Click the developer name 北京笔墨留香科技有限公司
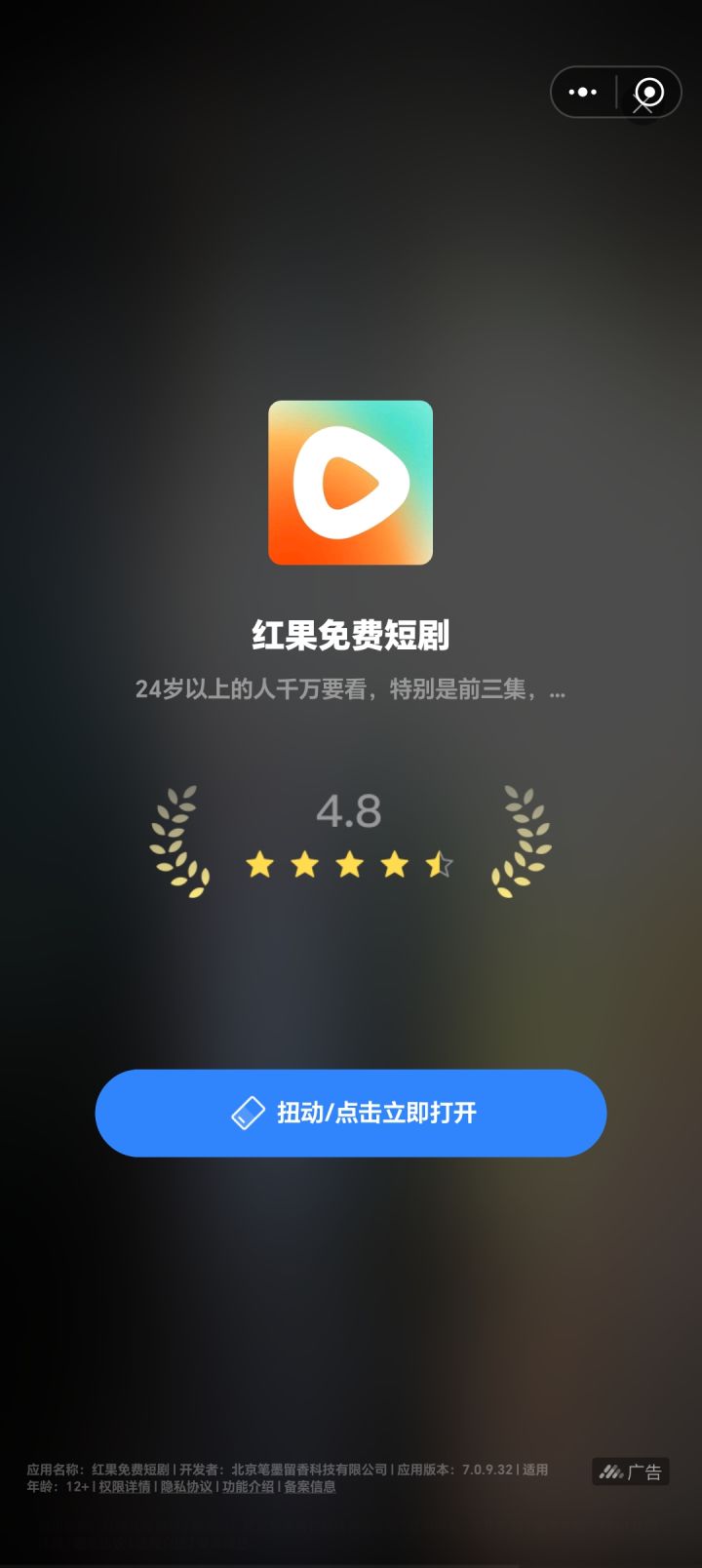 point(308,1466)
